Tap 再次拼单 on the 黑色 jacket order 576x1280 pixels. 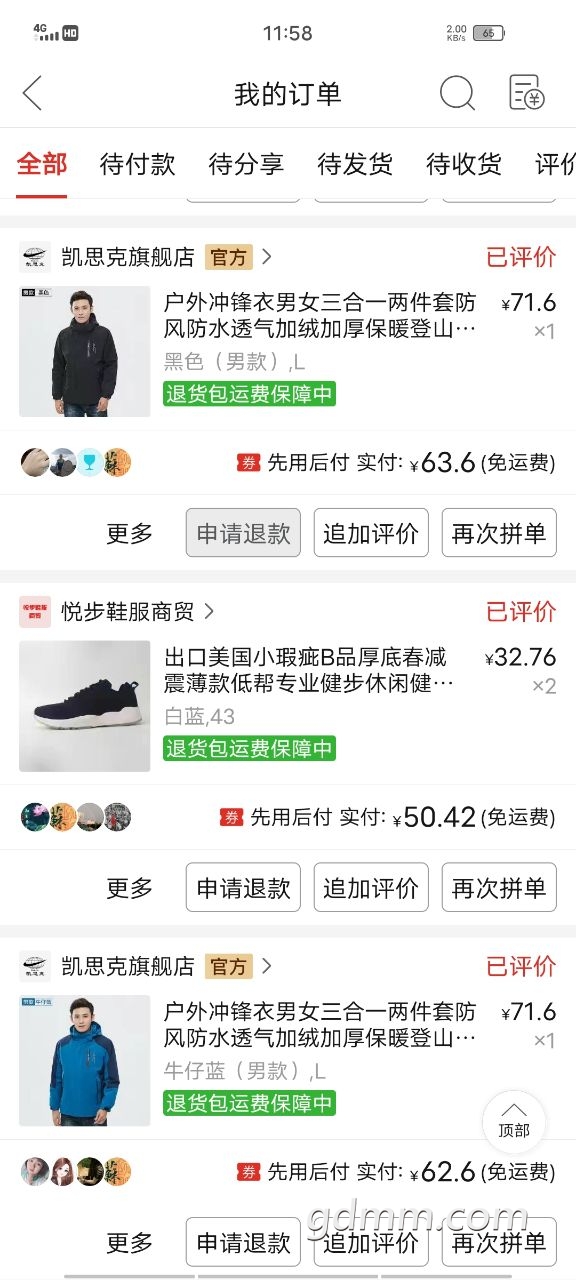click(499, 533)
